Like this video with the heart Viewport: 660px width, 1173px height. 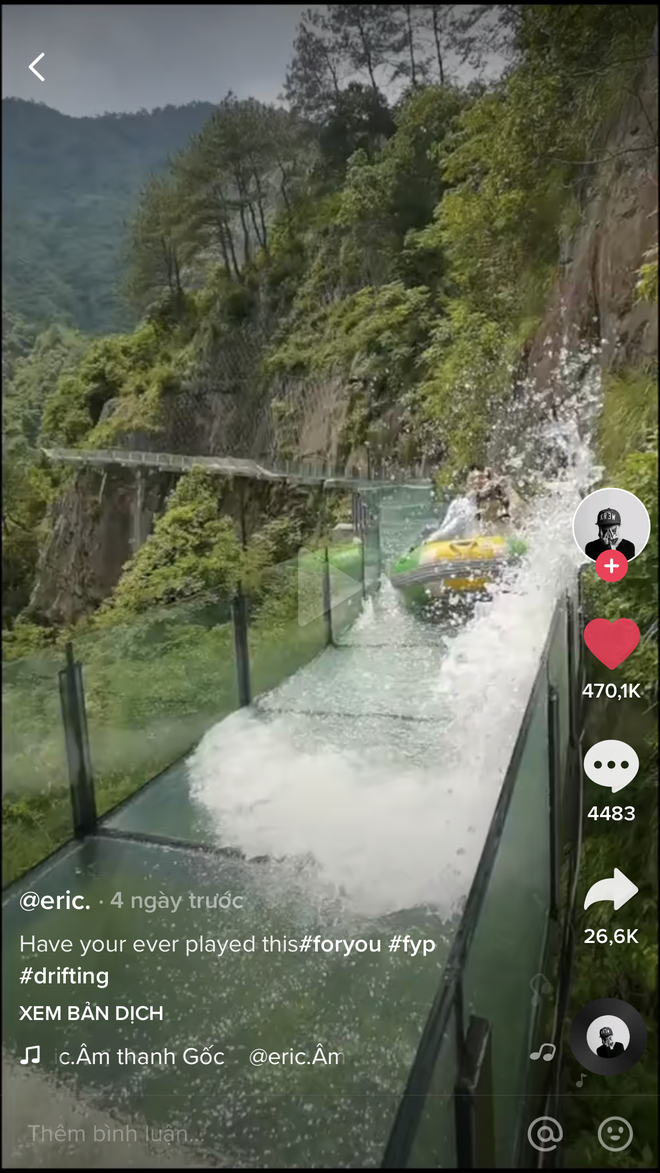(x=611, y=644)
